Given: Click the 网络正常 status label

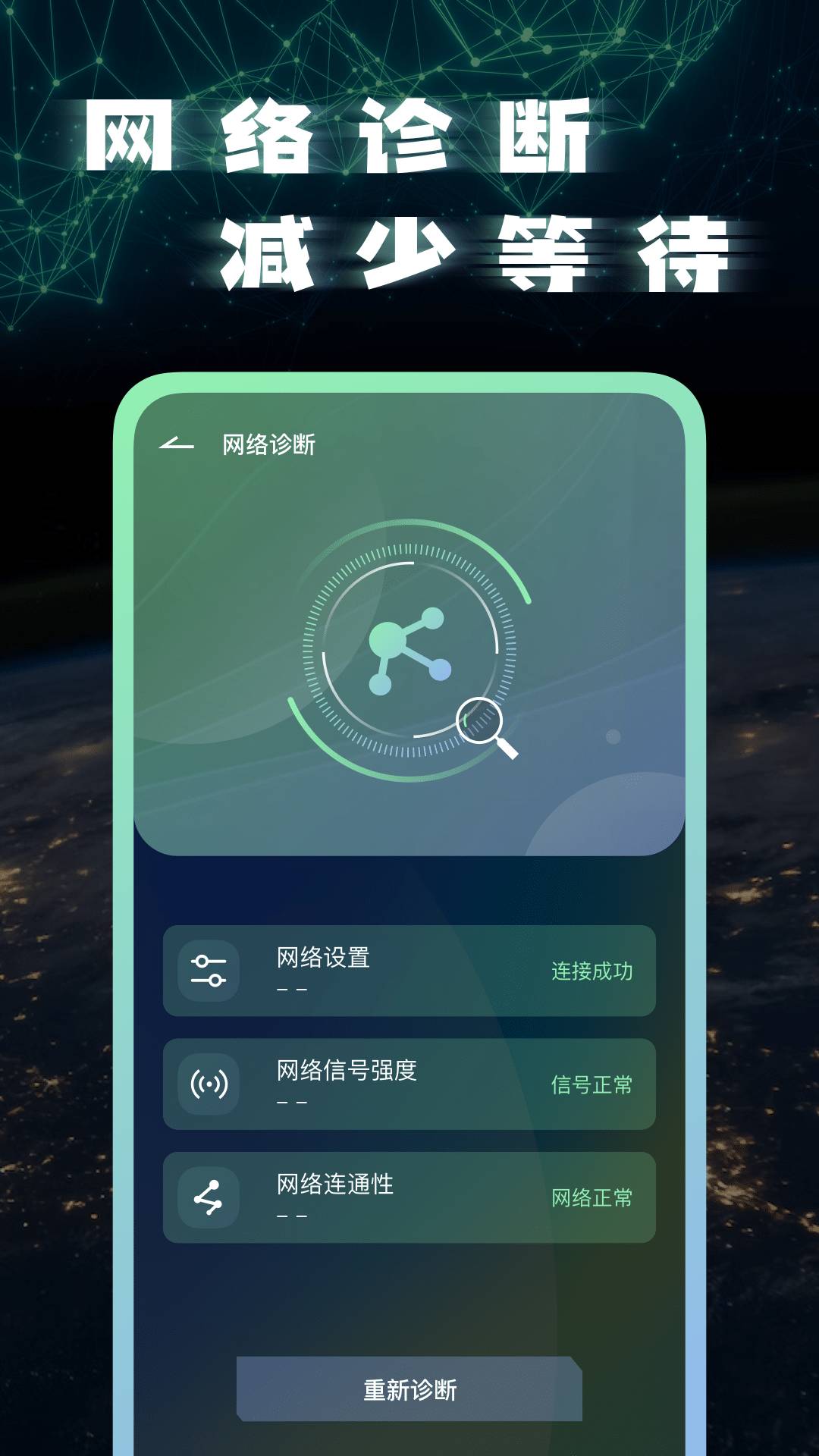Looking at the screenshot, I should 592,1200.
